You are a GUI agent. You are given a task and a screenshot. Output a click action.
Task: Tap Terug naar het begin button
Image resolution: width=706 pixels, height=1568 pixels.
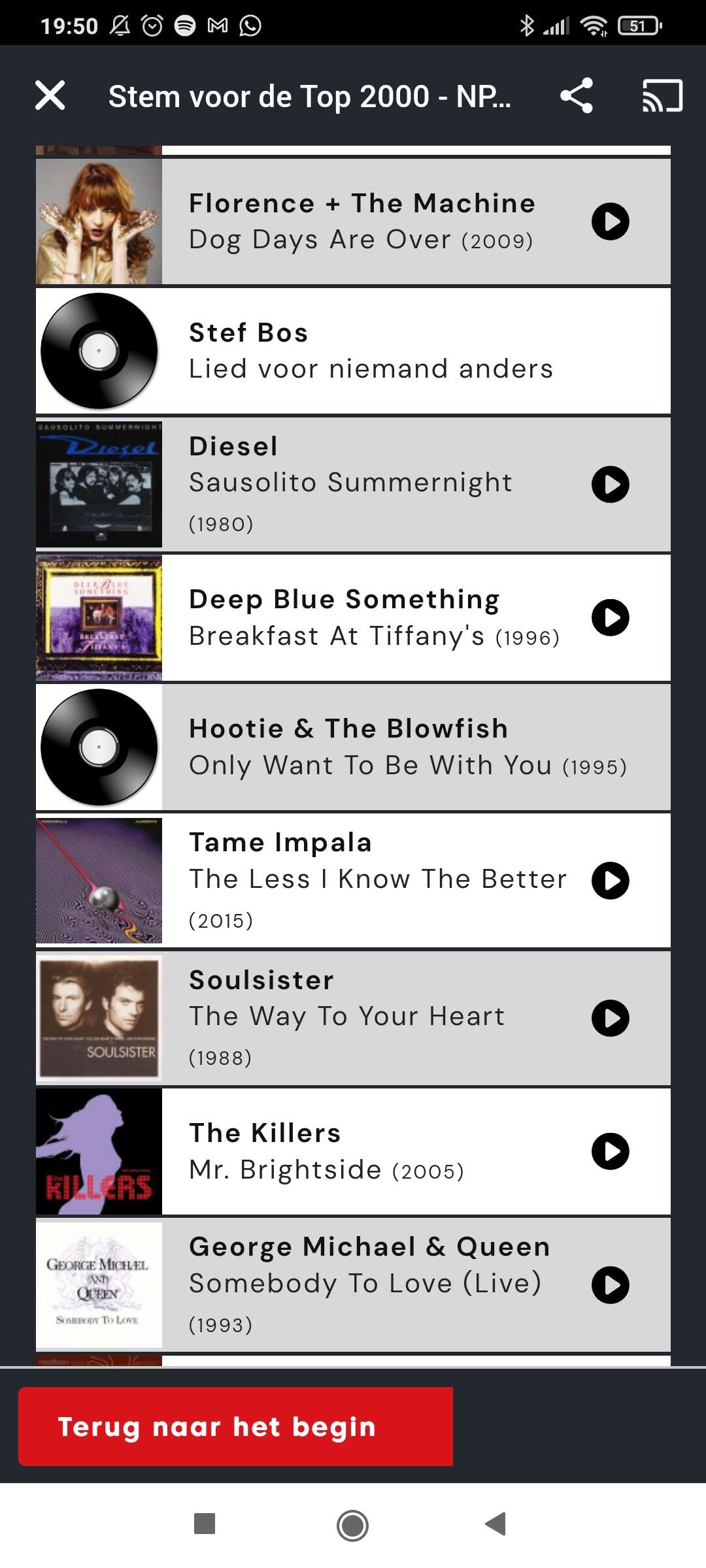[x=235, y=1426]
